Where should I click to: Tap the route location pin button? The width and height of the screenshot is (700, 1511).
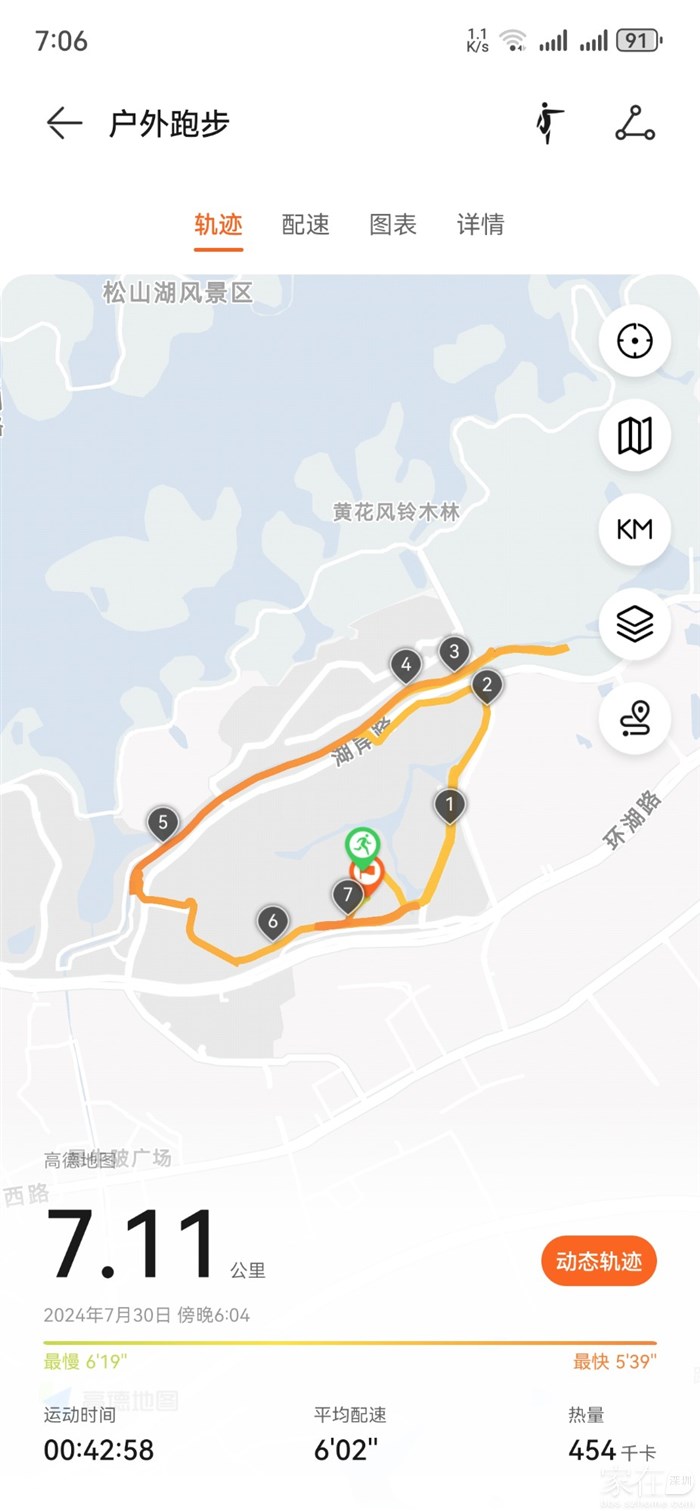tap(634, 718)
